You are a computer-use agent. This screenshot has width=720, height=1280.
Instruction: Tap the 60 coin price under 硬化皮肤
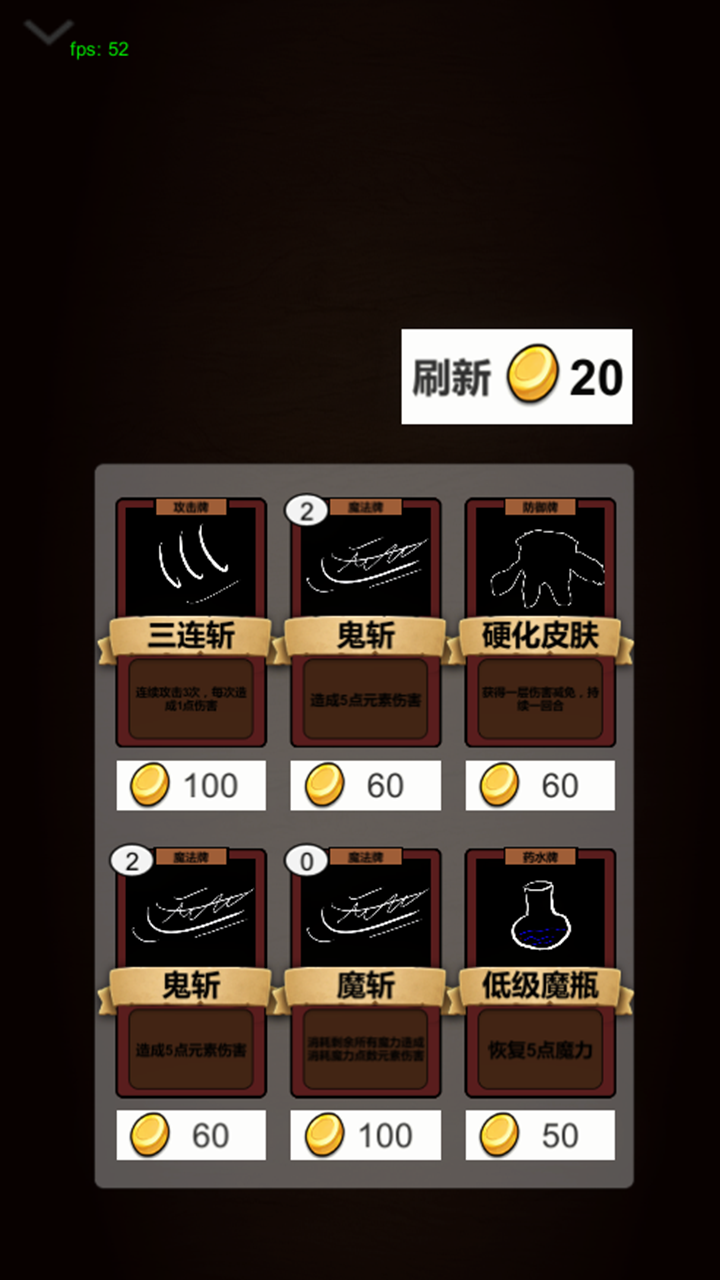point(540,786)
